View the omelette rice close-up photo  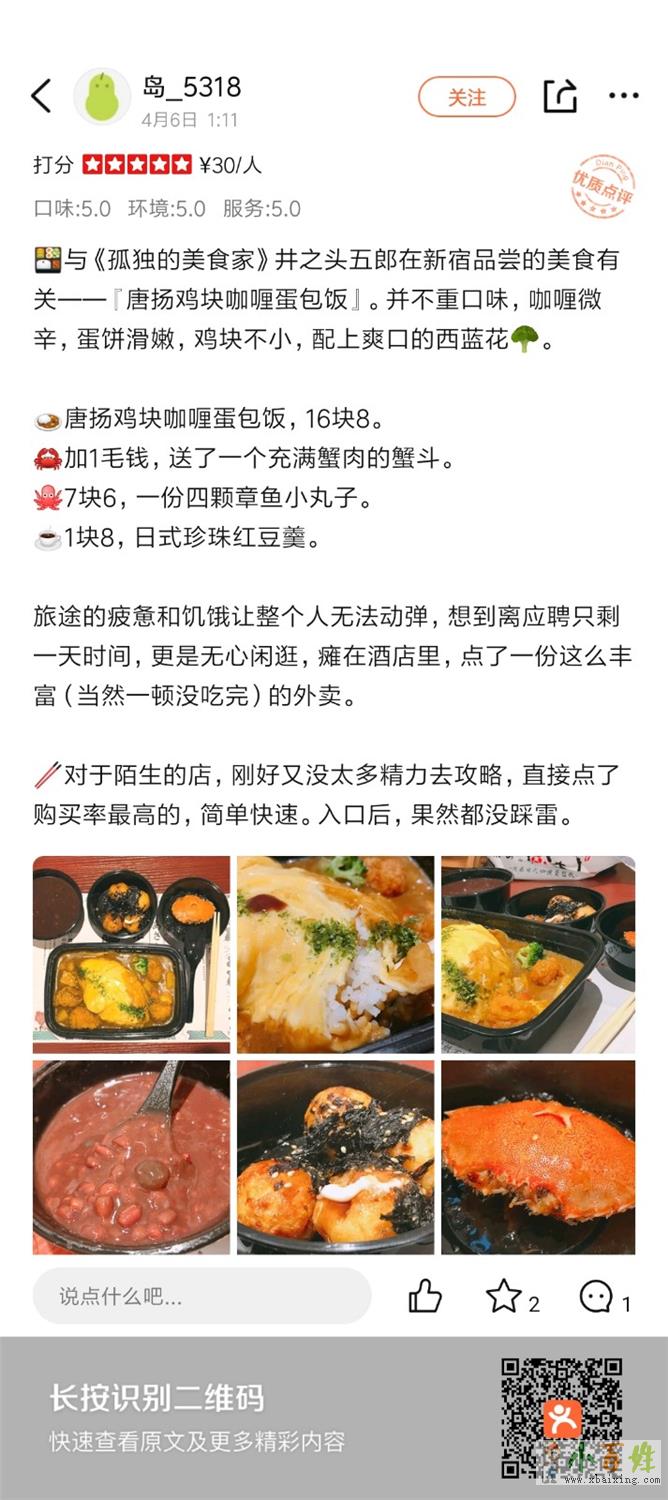(x=335, y=953)
